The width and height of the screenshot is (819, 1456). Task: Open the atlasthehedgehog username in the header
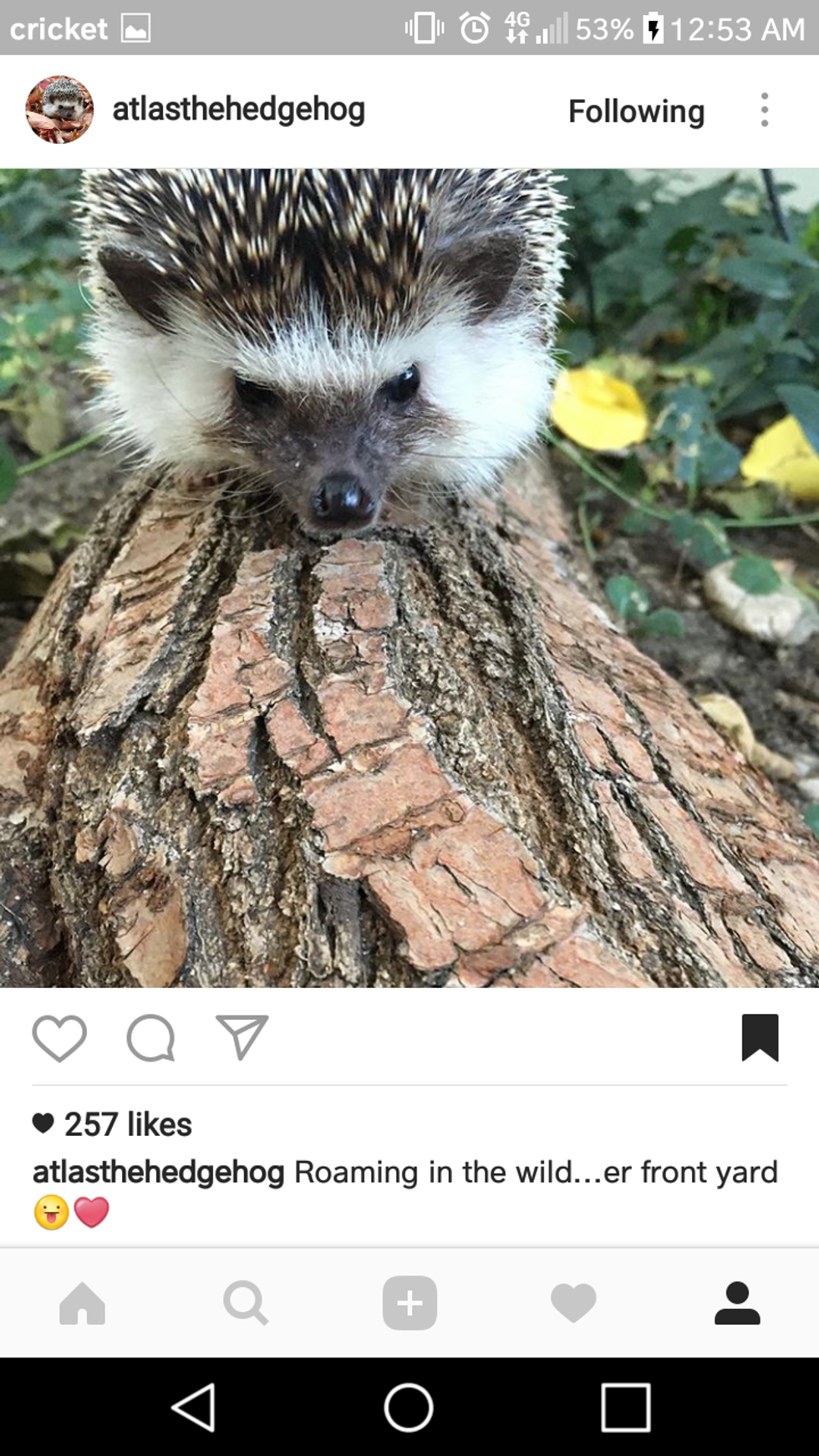[x=239, y=109]
